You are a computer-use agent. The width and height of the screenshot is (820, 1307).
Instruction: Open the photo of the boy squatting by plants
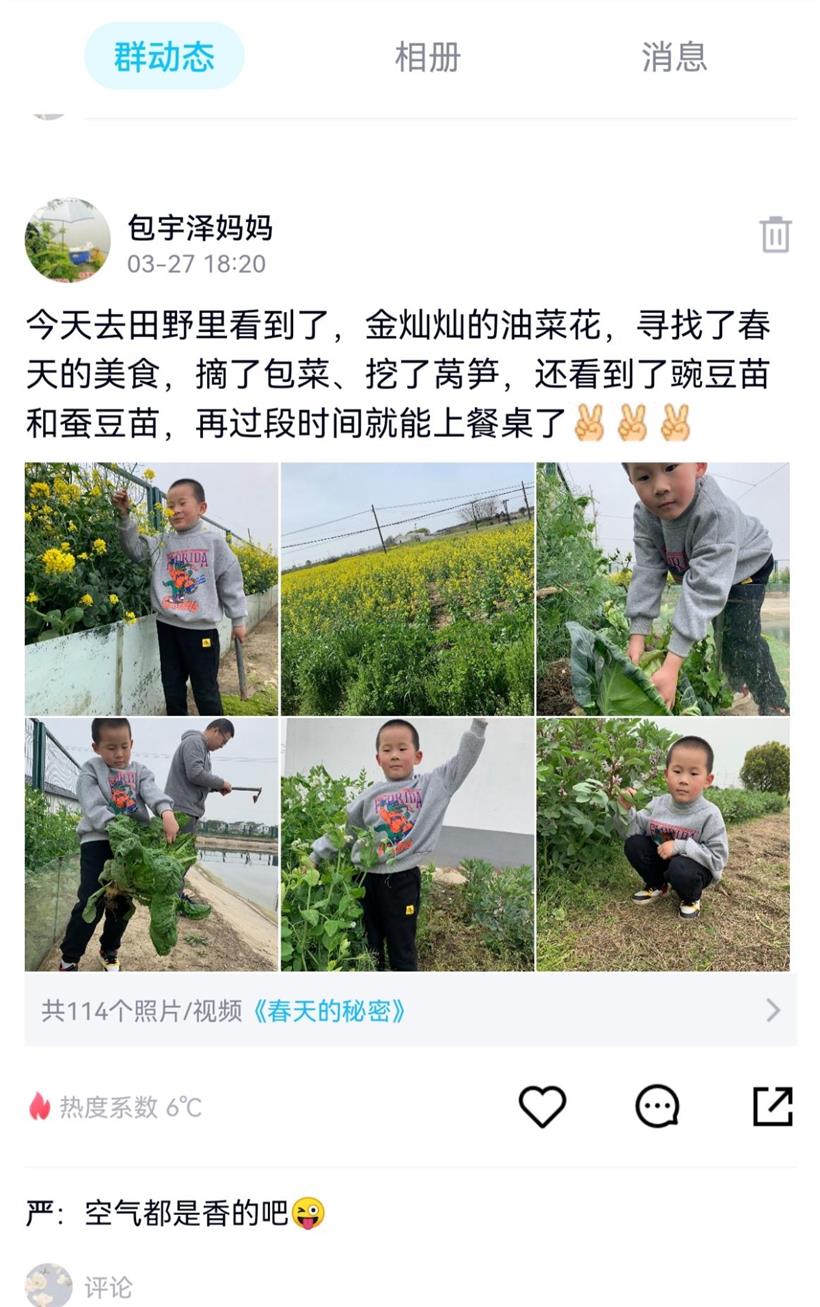coord(663,844)
